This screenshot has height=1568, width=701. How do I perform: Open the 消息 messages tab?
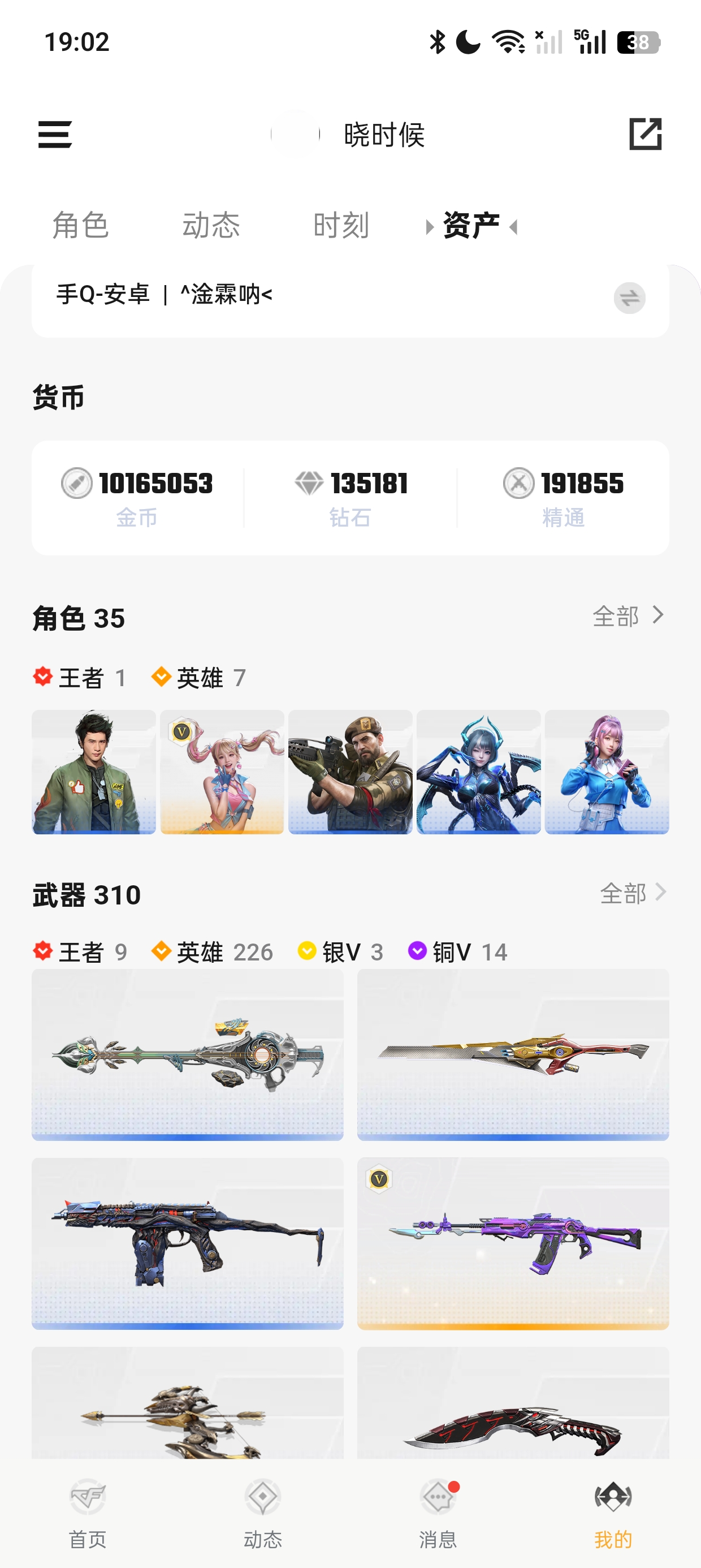tap(438, 1513)
